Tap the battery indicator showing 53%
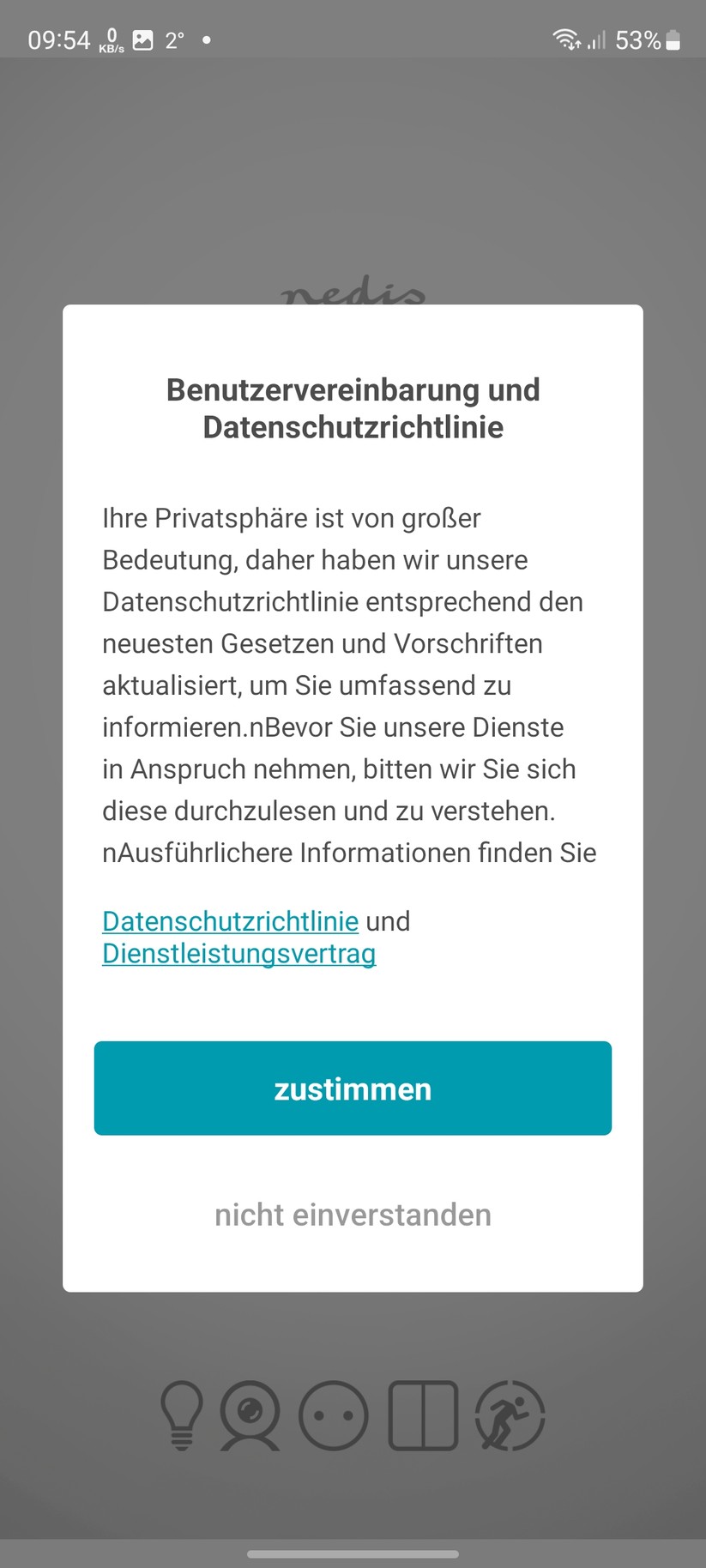The width and height of the screenshot is (706, 1568). click(x=648, y=39)
